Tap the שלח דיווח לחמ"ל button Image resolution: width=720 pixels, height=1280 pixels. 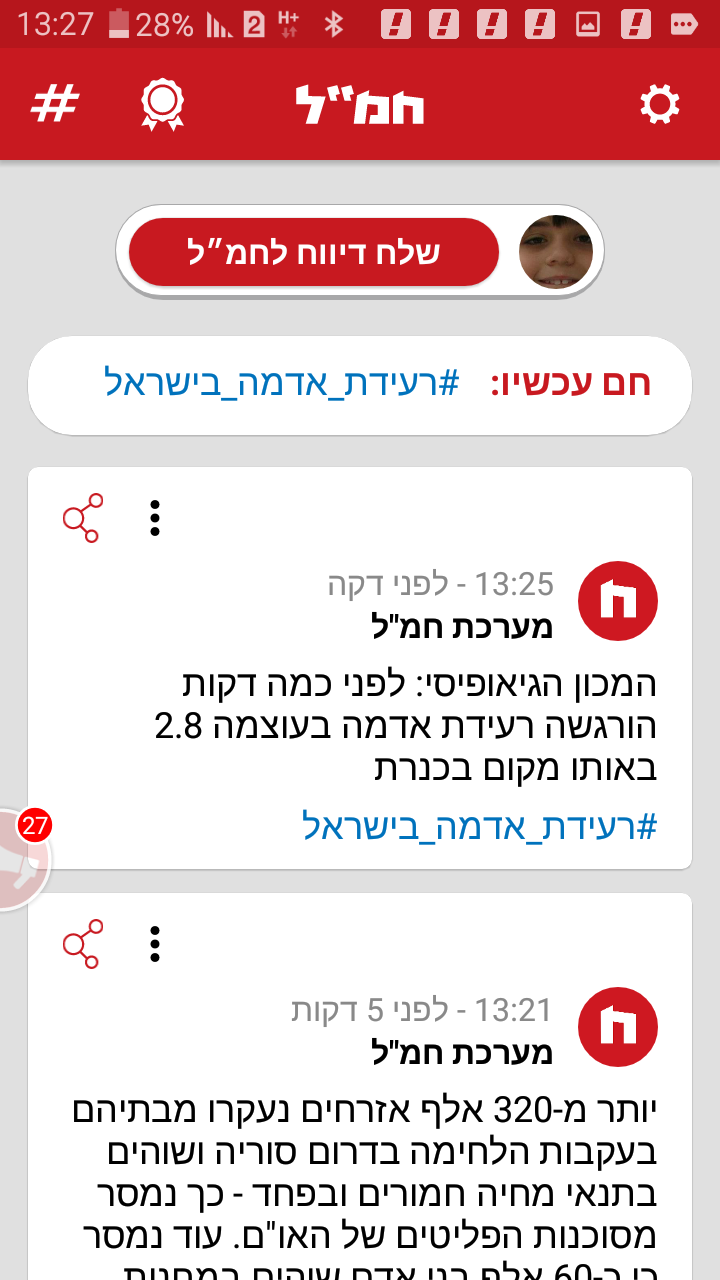coord(313,252)
